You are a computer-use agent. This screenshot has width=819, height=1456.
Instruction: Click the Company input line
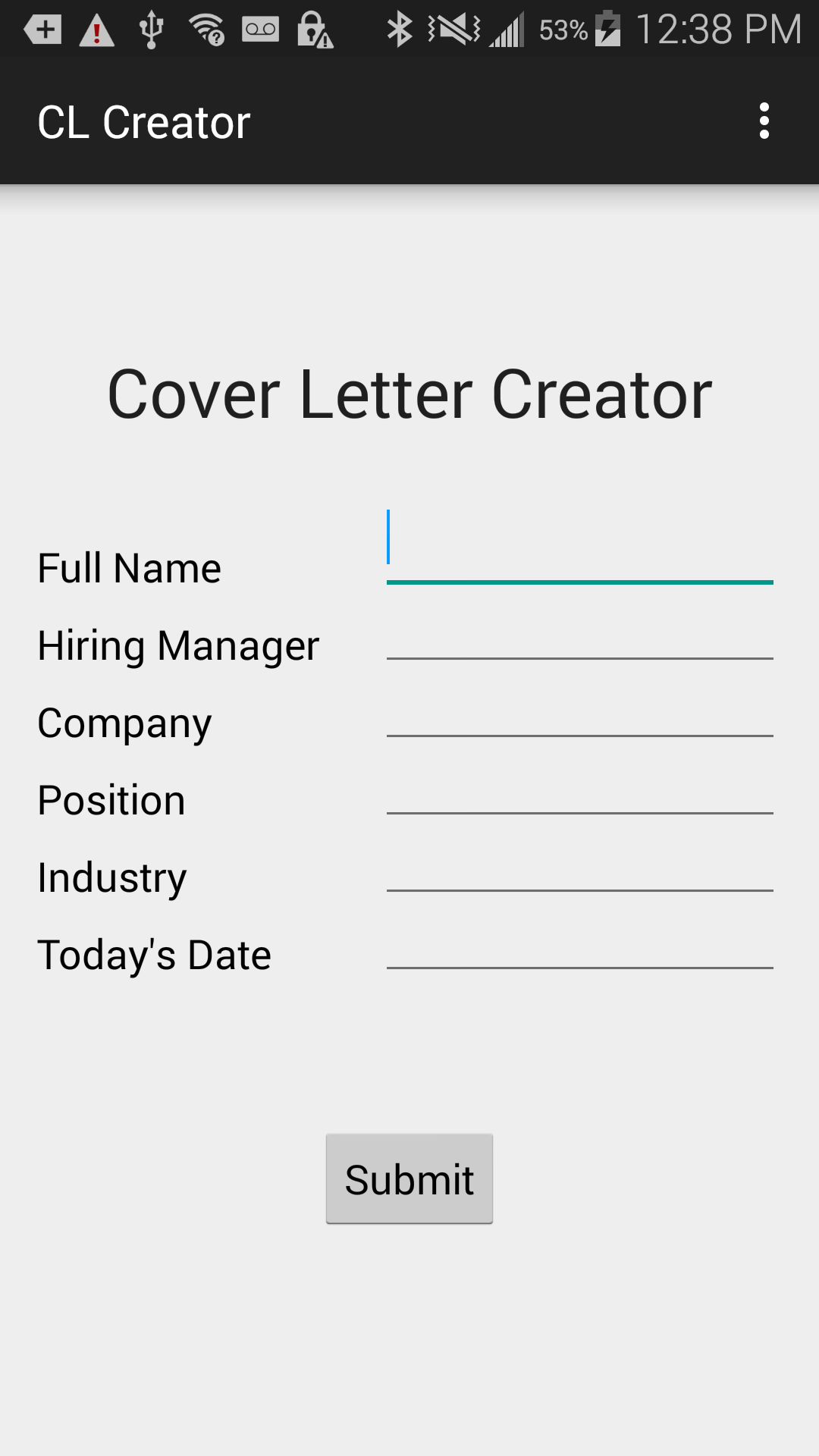coord(579,718)
